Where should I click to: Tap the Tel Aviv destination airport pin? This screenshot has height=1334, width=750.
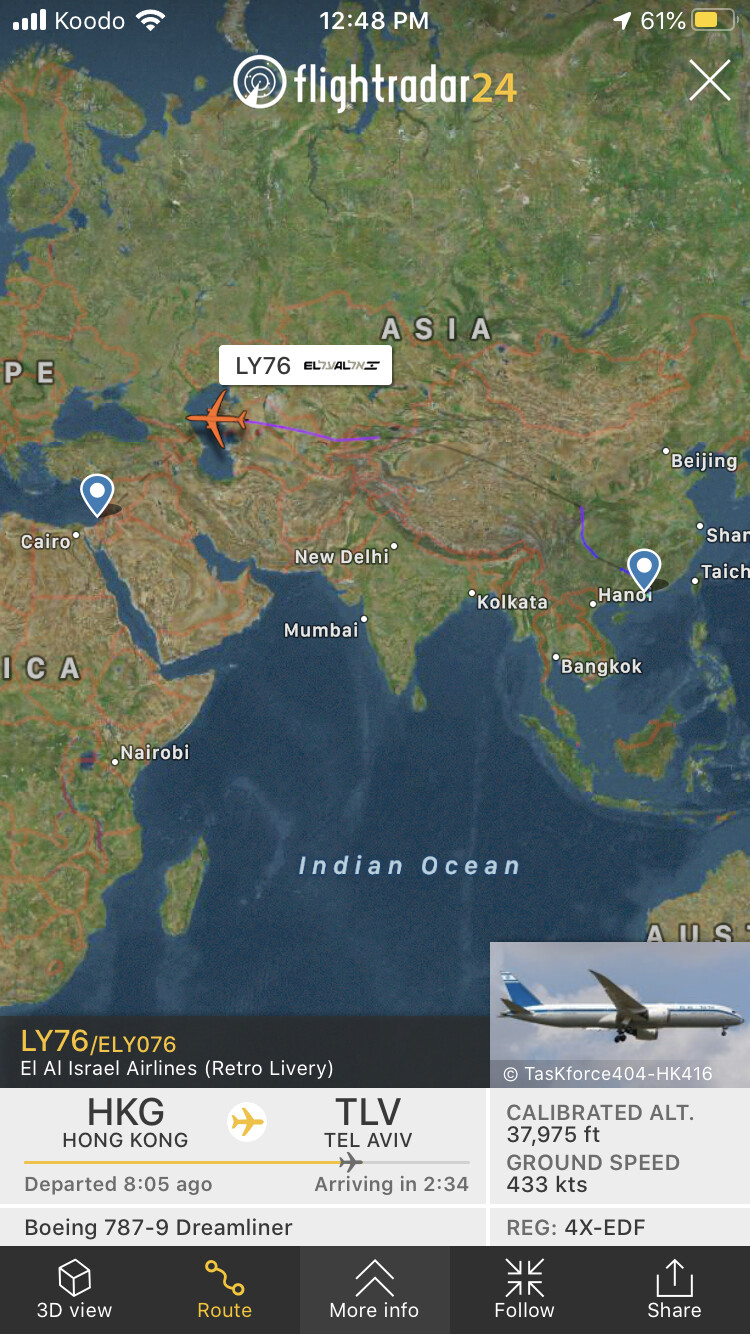pos(97,493)
